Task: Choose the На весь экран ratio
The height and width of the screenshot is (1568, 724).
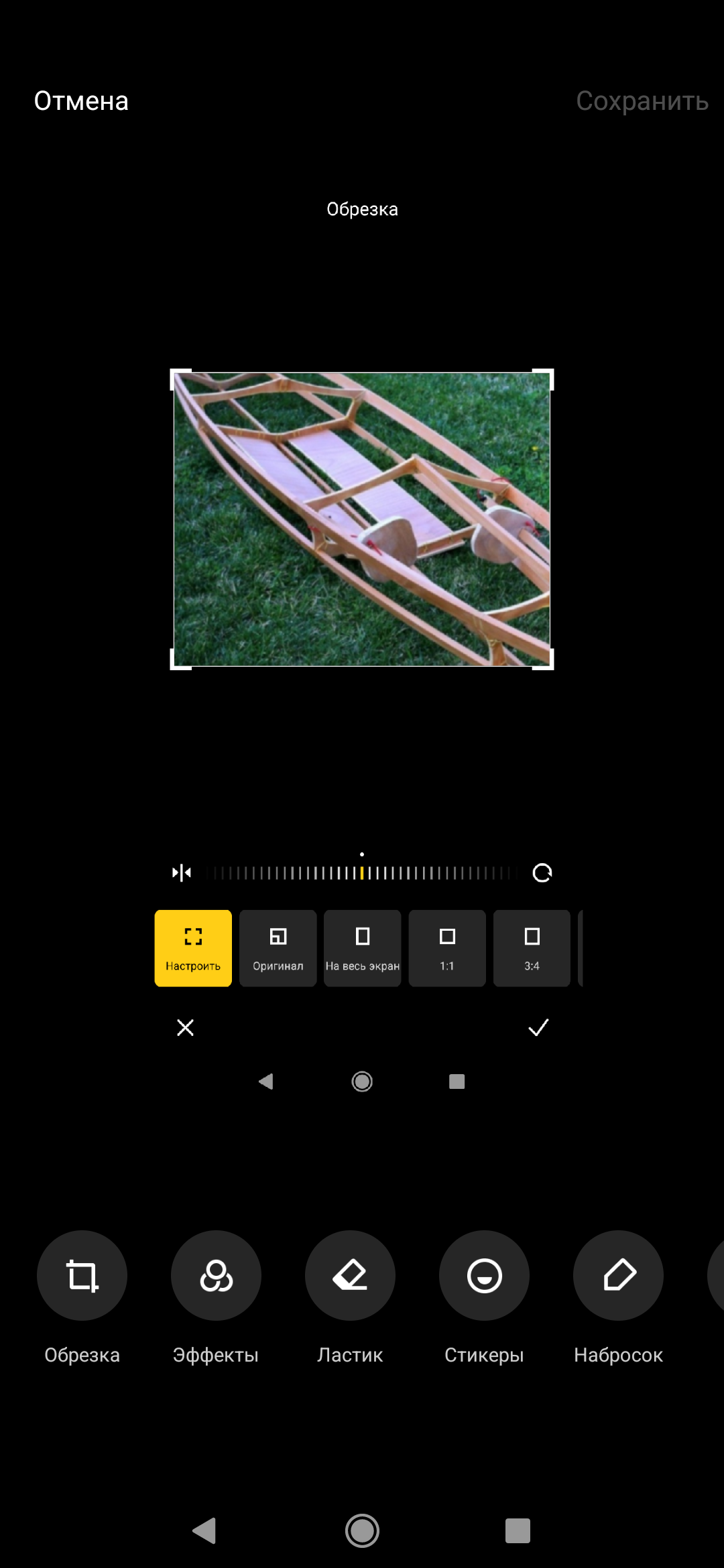Action: coord(362,948)
